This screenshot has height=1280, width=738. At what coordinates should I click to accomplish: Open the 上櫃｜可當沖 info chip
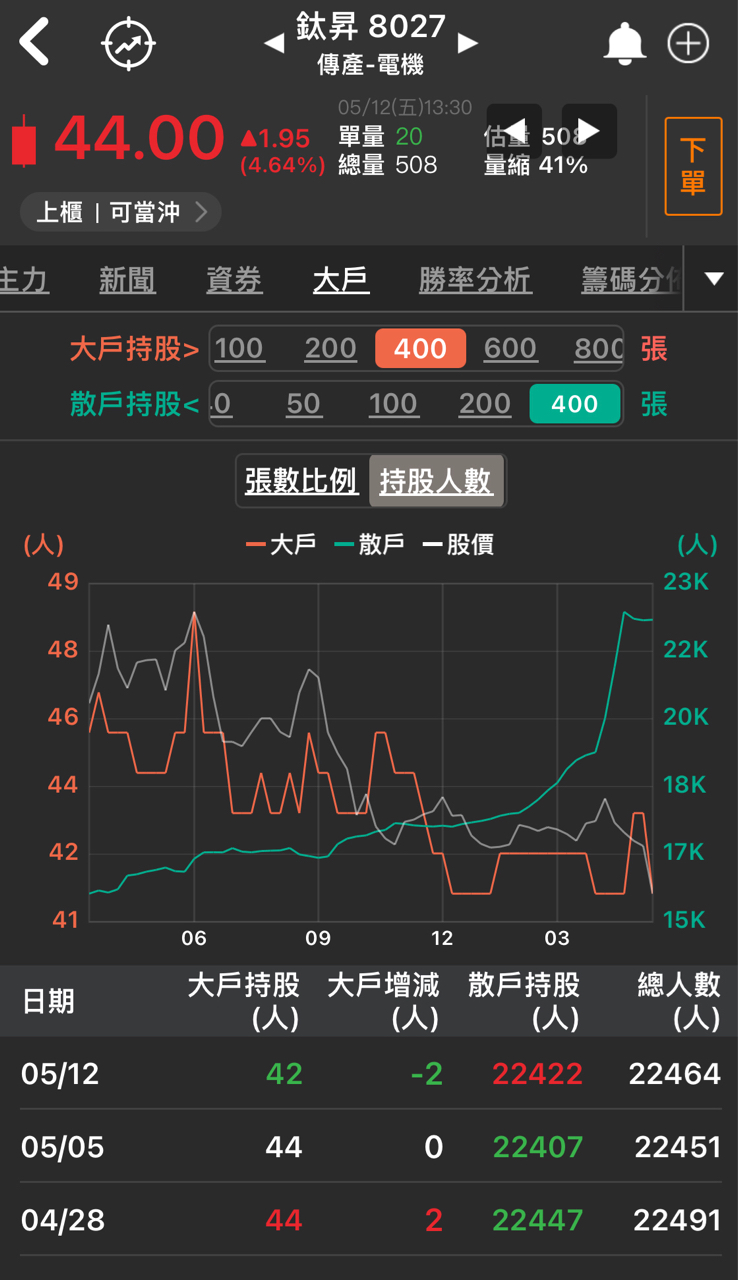[x=120, y=212]
